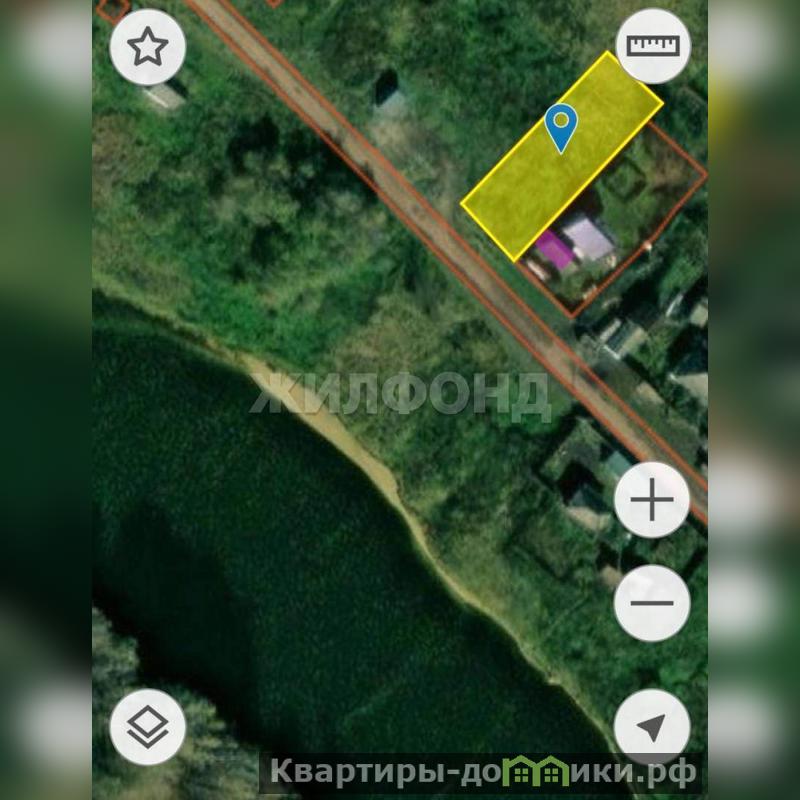Center the map on my location

point(652,727)
